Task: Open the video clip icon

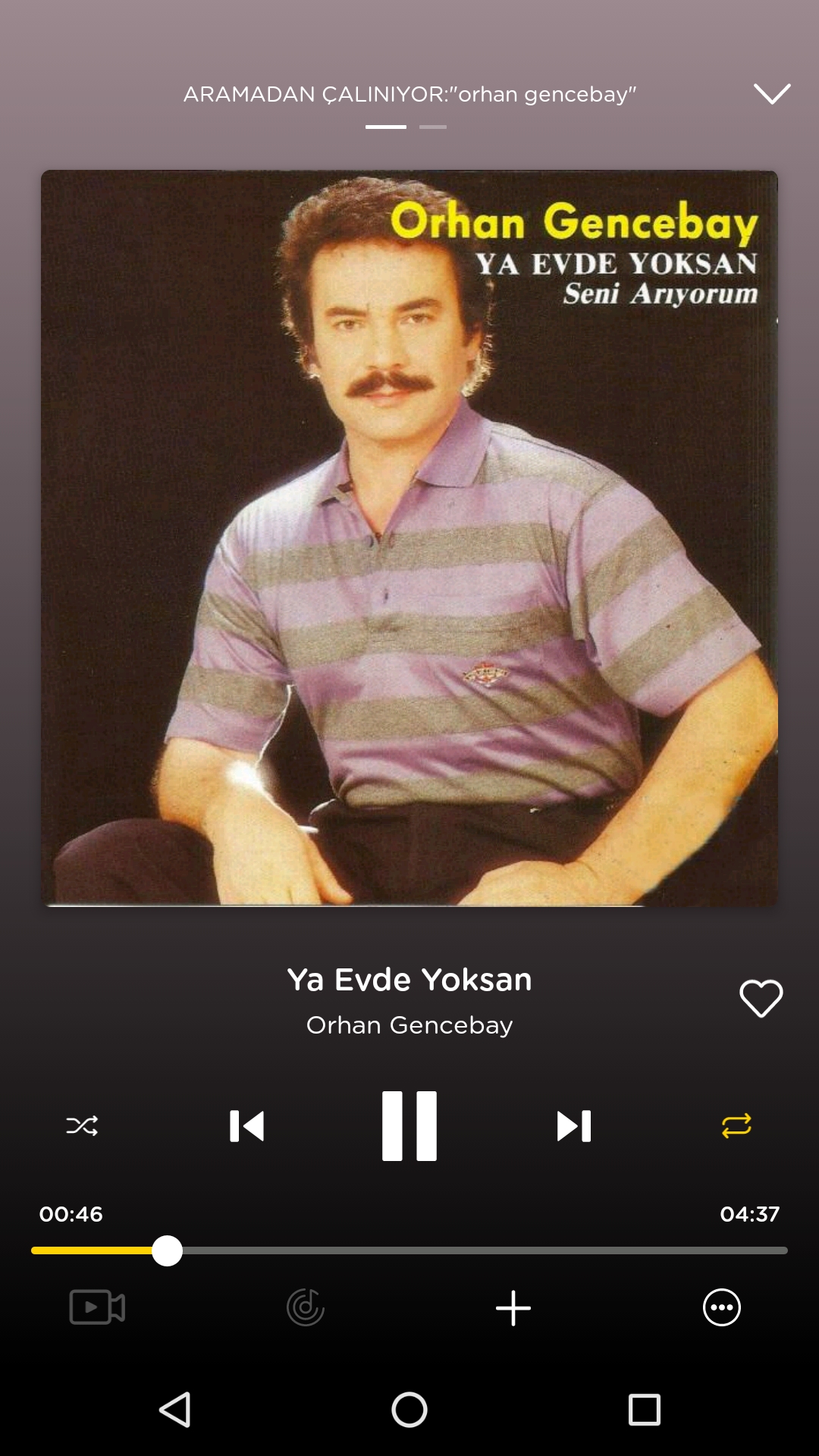Action: [97, 1307]
